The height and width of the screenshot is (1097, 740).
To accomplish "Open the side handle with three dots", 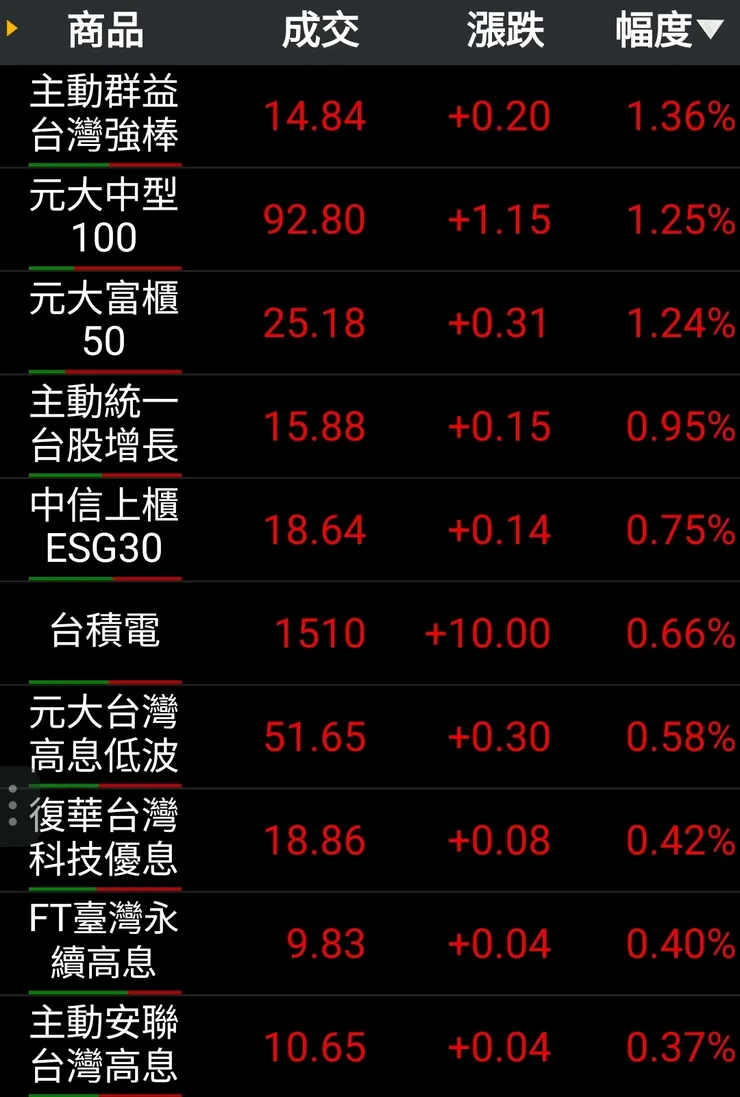I will pos(13,805).
